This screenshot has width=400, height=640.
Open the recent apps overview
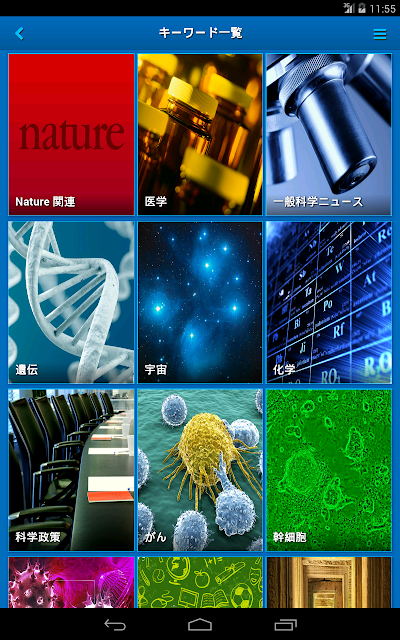pyautogui.click(x=285, y=624)
